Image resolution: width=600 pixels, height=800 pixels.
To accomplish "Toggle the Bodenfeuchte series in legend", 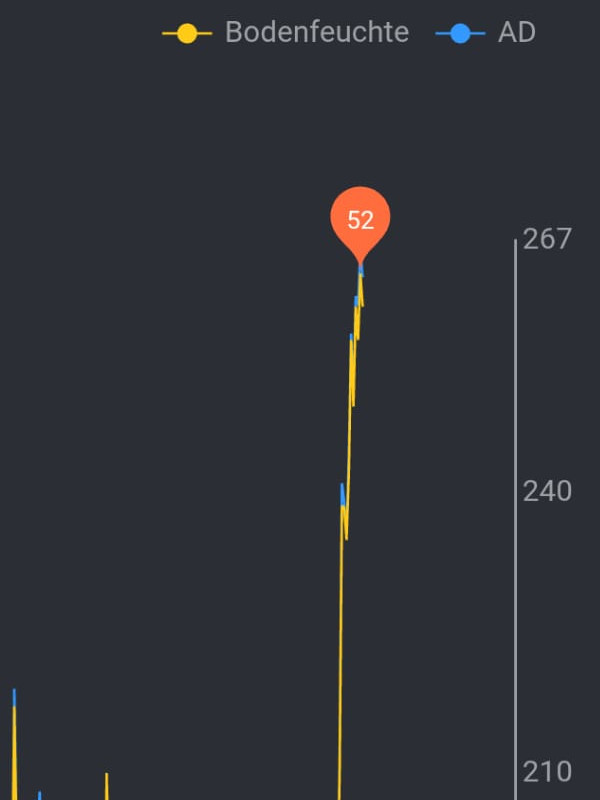I will 286,32.
